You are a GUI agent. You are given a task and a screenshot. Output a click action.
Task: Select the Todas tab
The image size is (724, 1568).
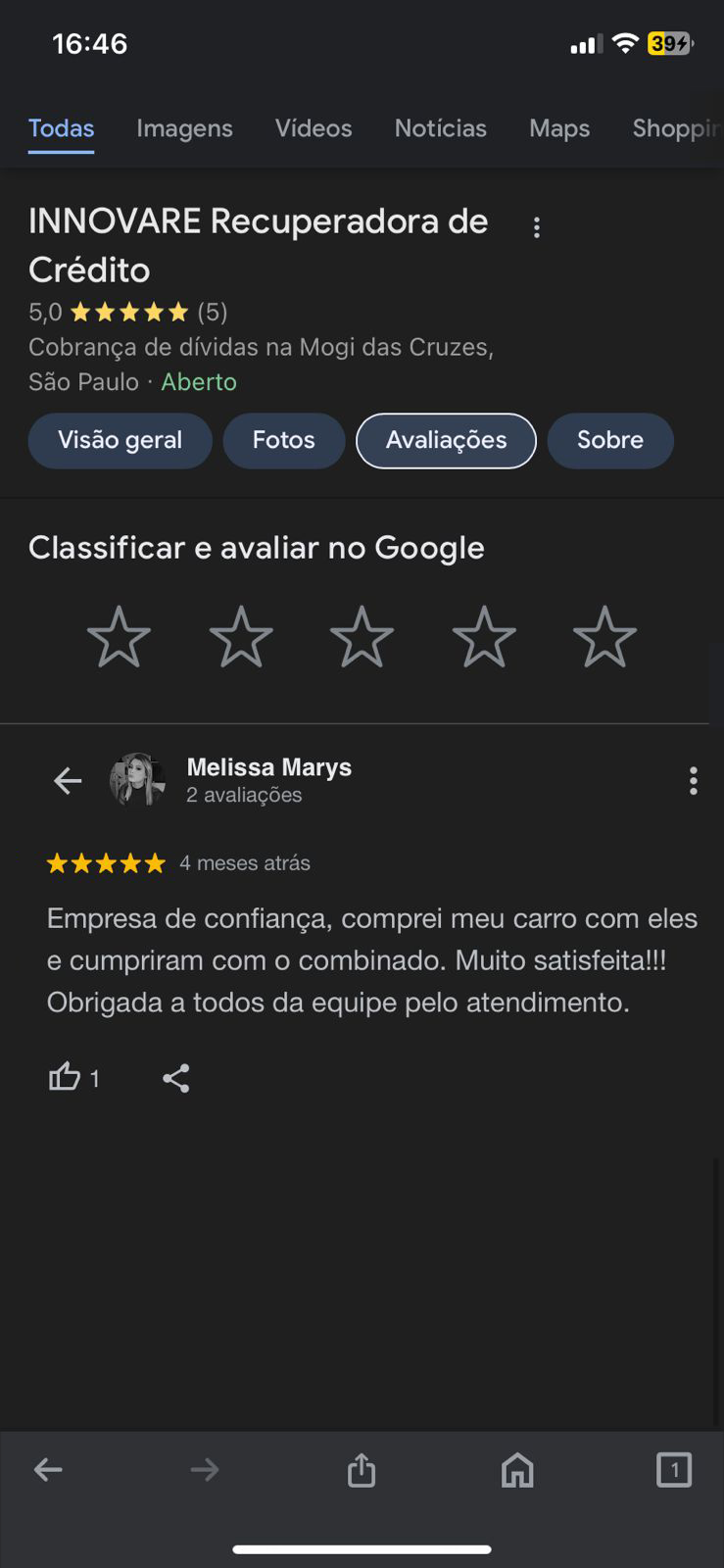coord(61,128)
